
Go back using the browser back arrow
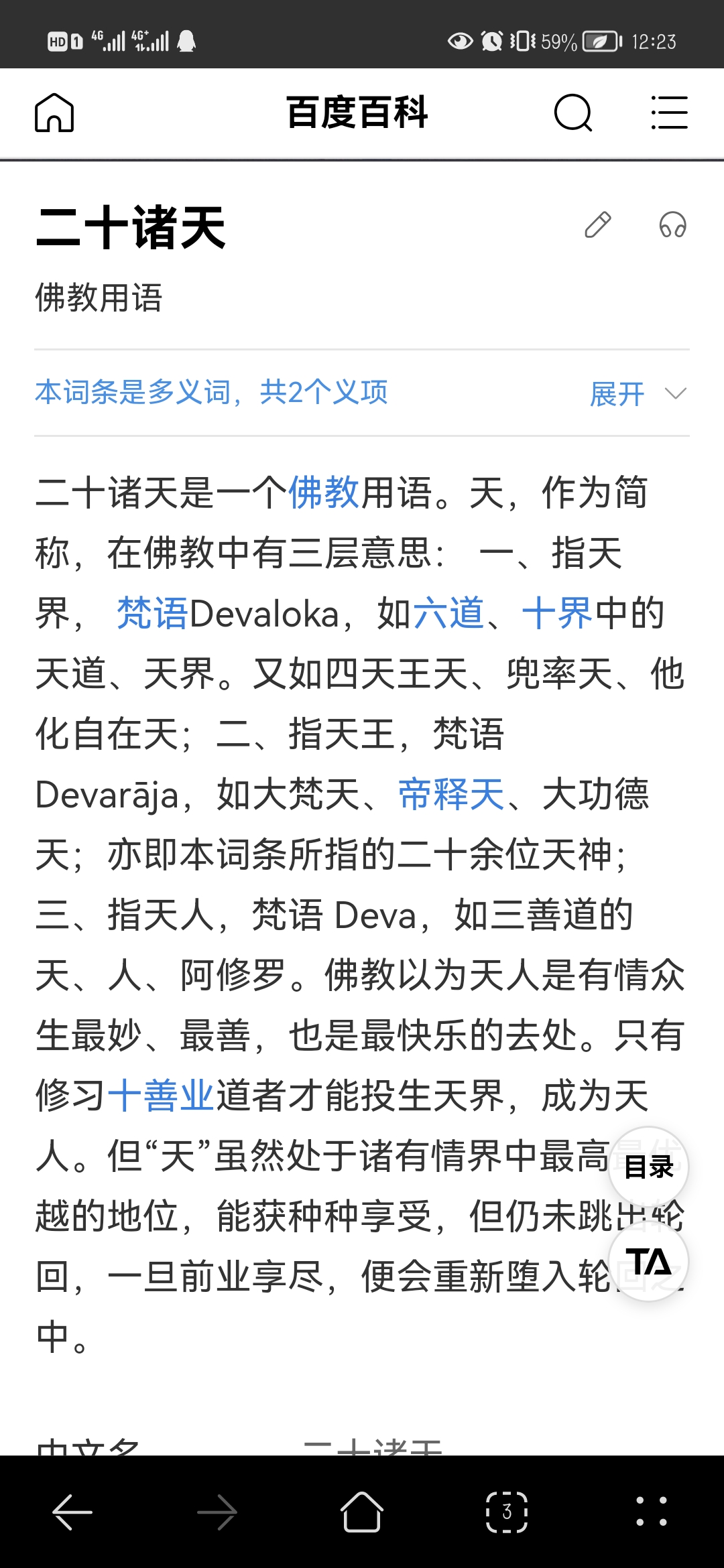click(x=72, y=1512)
